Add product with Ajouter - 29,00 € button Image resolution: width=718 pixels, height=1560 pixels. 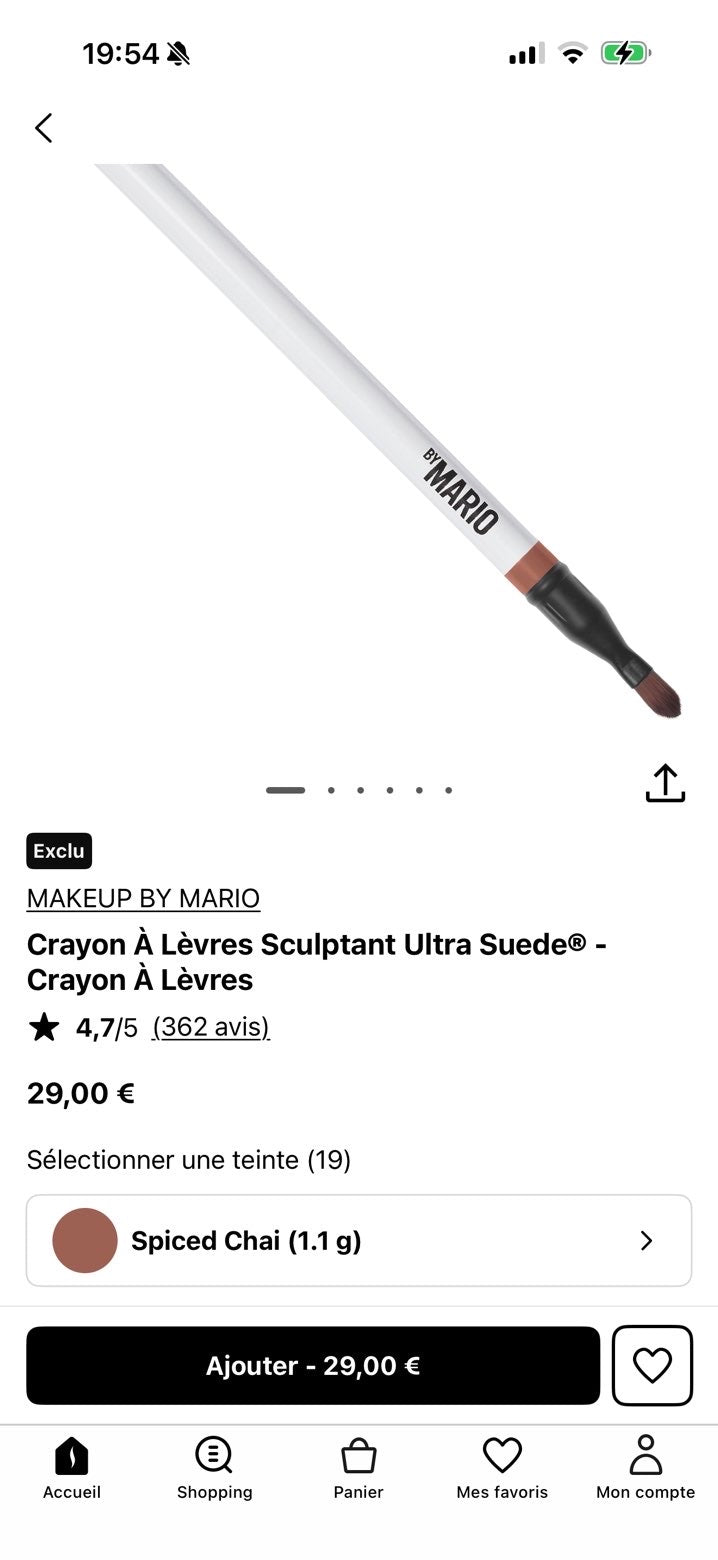tap(313, 1366)
